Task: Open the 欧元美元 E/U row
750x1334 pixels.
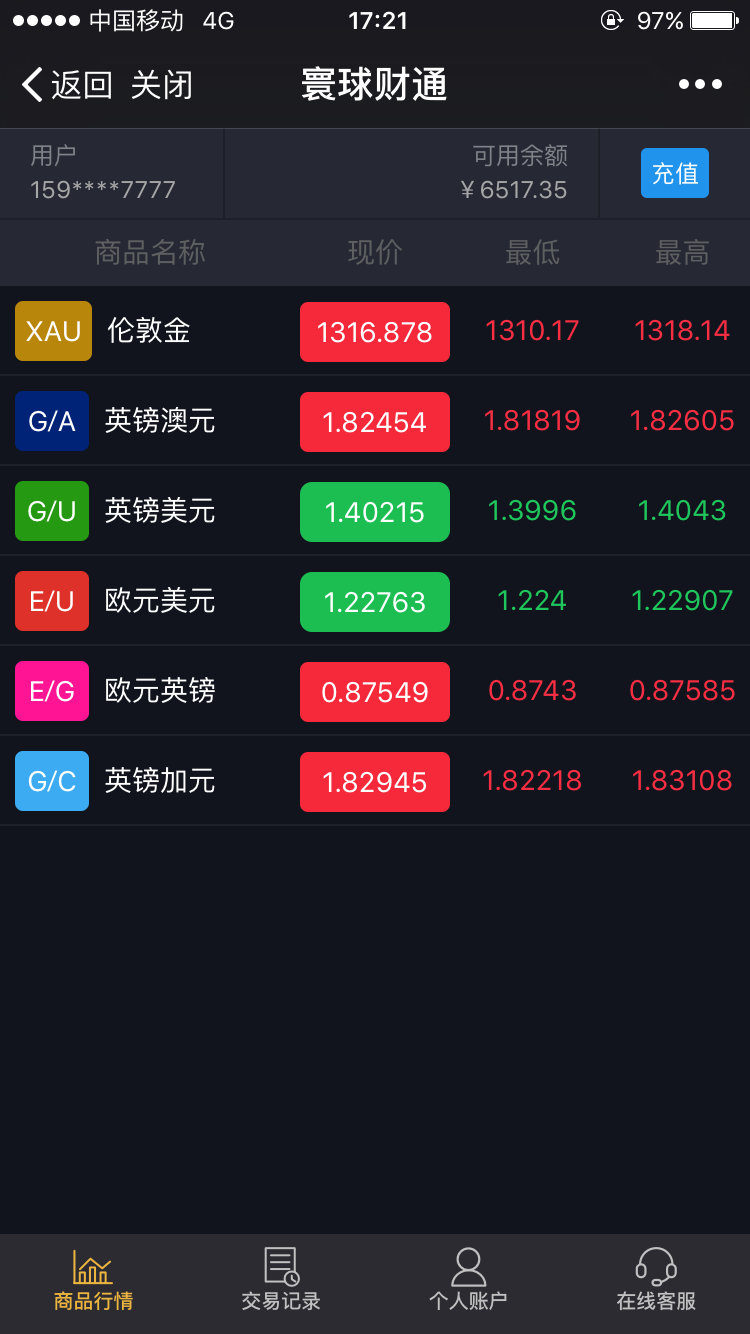Action: click(375, 601)
